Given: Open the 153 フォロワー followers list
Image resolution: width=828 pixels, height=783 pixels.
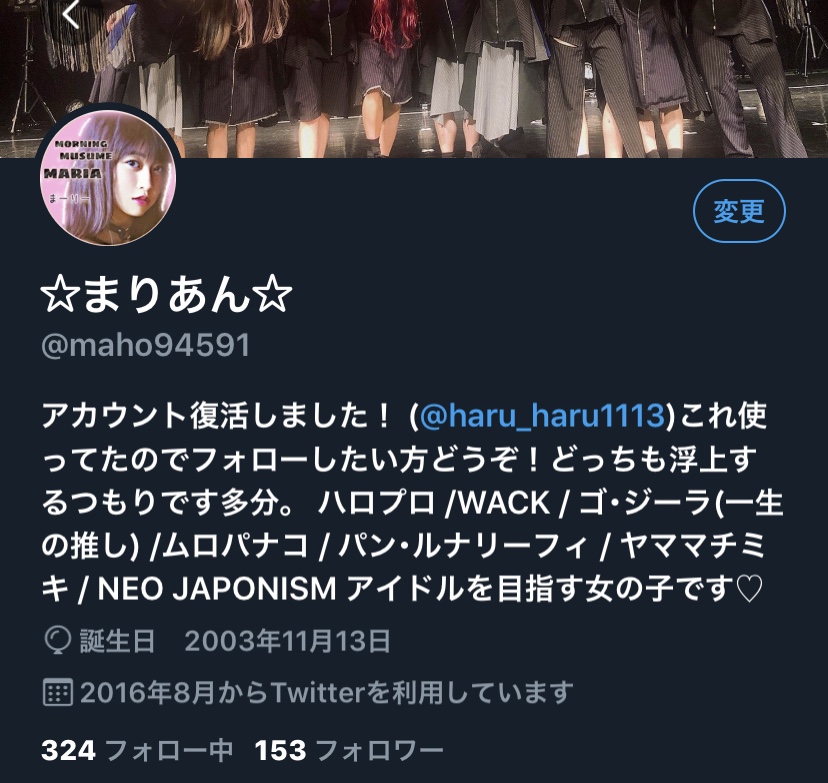Looking at the screenshot, I should tap(348, 750).
